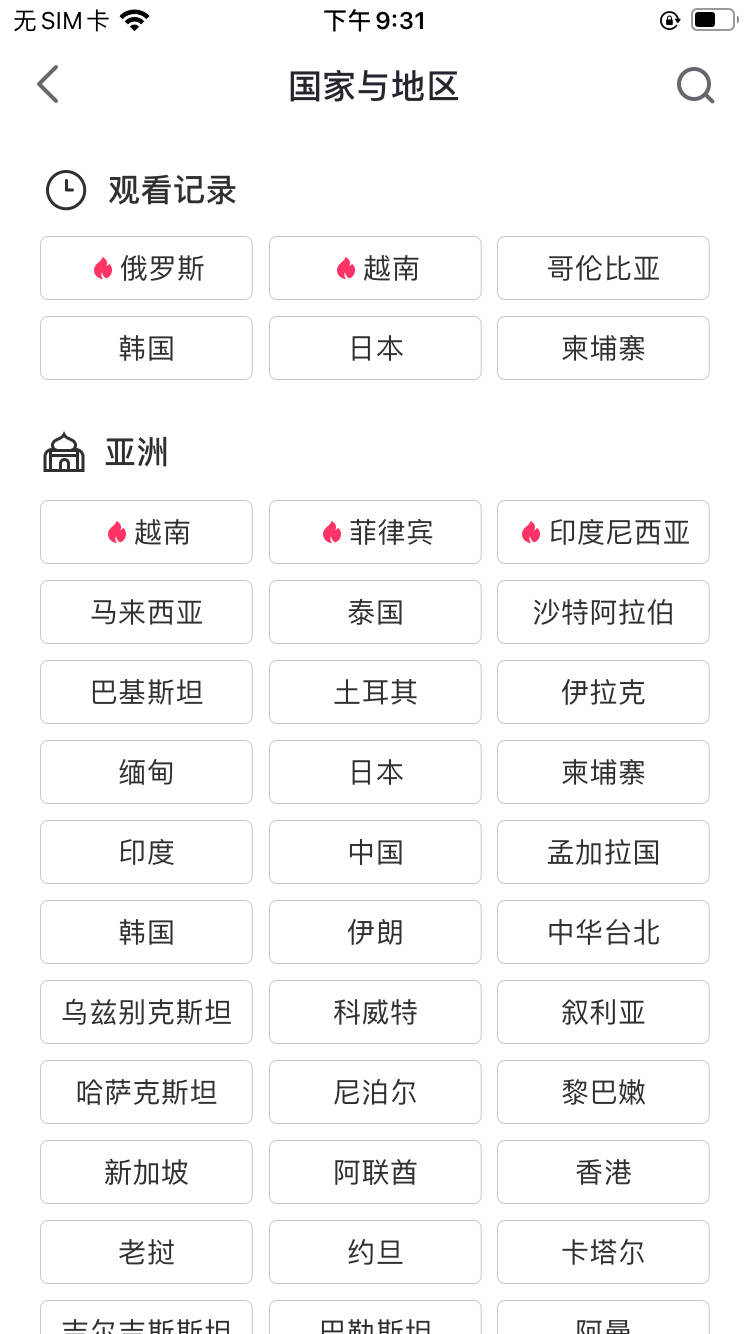This screenshot has width=750, height=1334.
Task: Choose 中国 from the Asia section
Action: pyautogui.click(x=375, y=852)
